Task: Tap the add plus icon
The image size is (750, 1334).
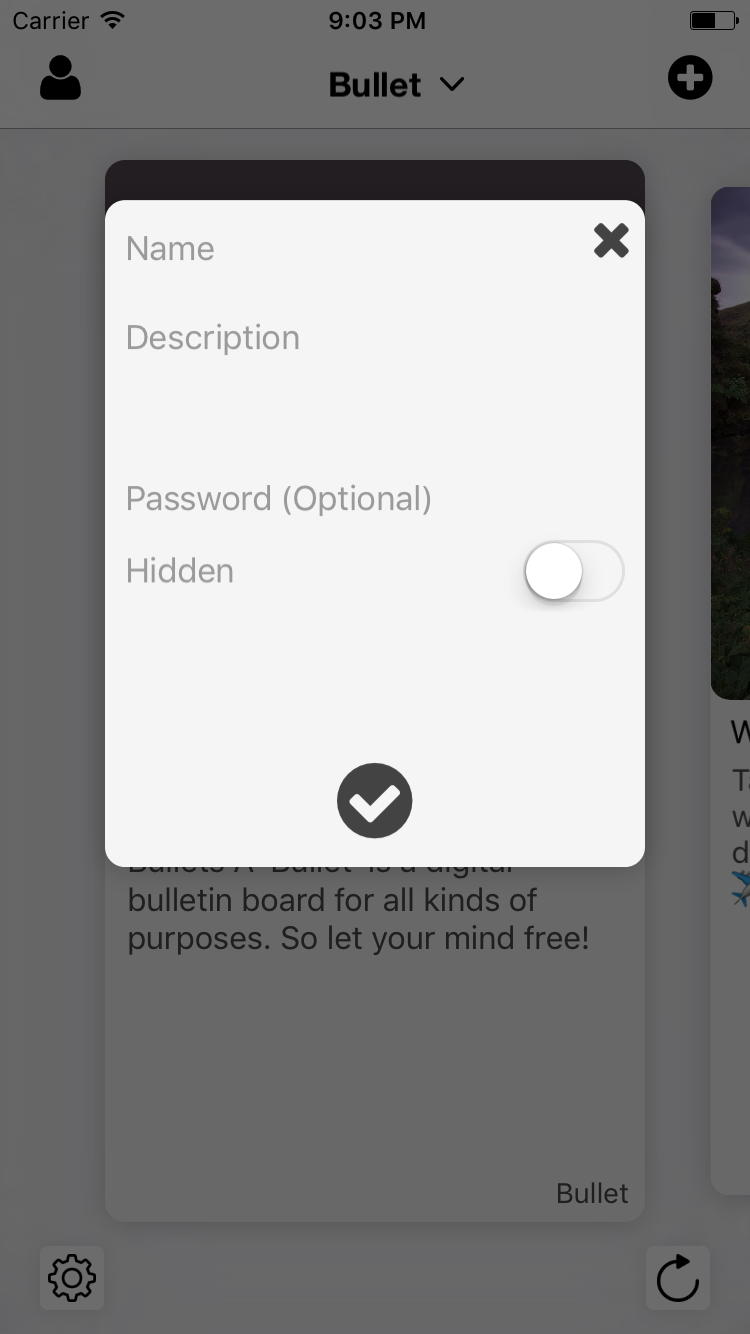Action: pos(690,78)
